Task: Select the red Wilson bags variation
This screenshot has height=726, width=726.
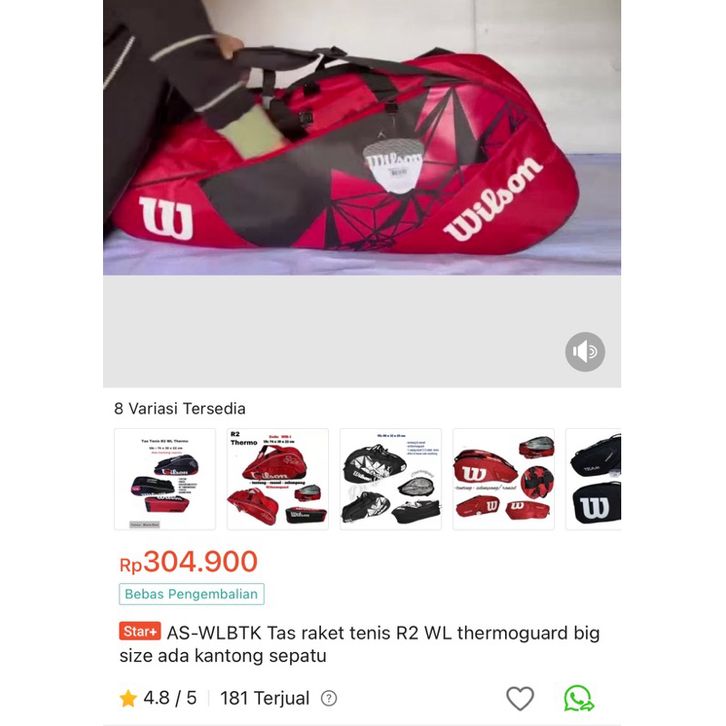Action: [503, 479]
